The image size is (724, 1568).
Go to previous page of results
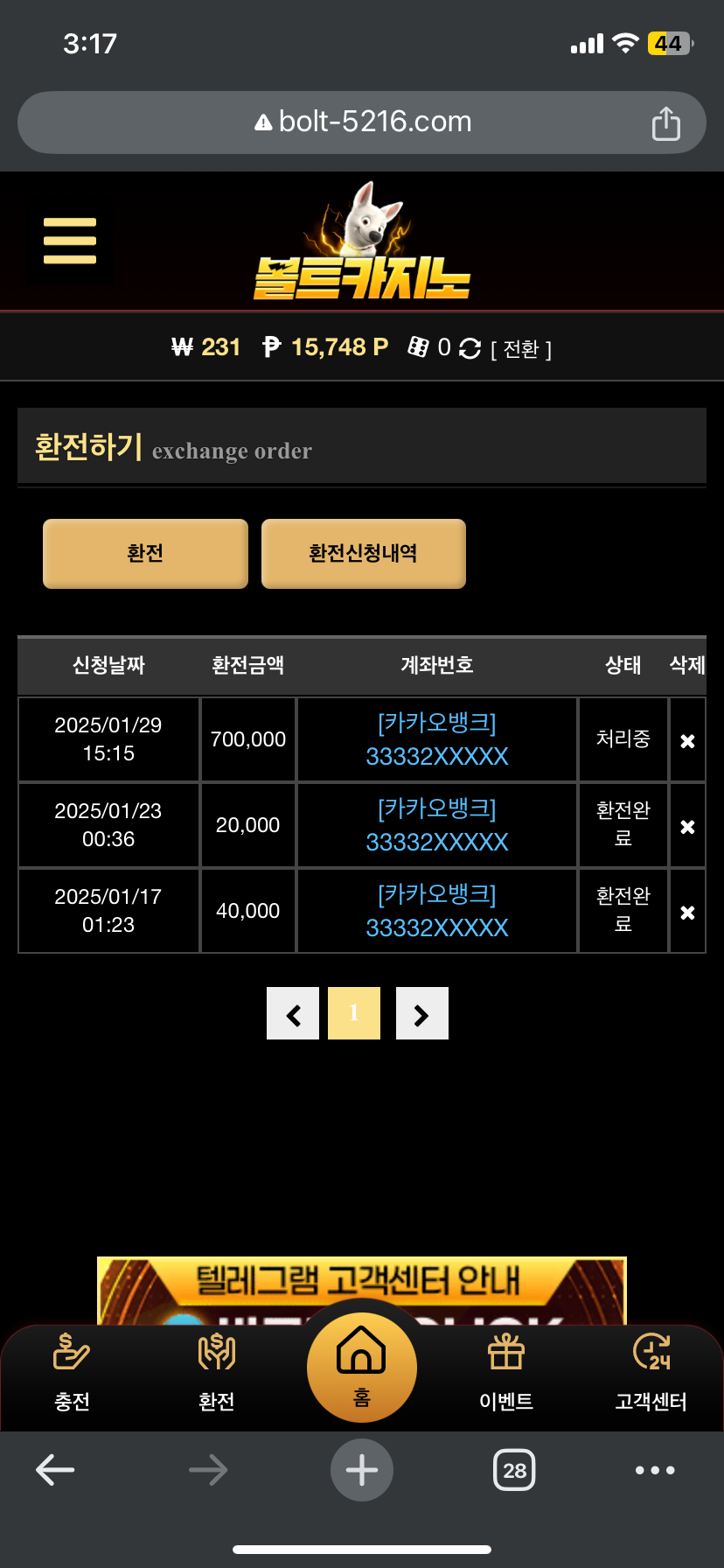coord(293,1013)
